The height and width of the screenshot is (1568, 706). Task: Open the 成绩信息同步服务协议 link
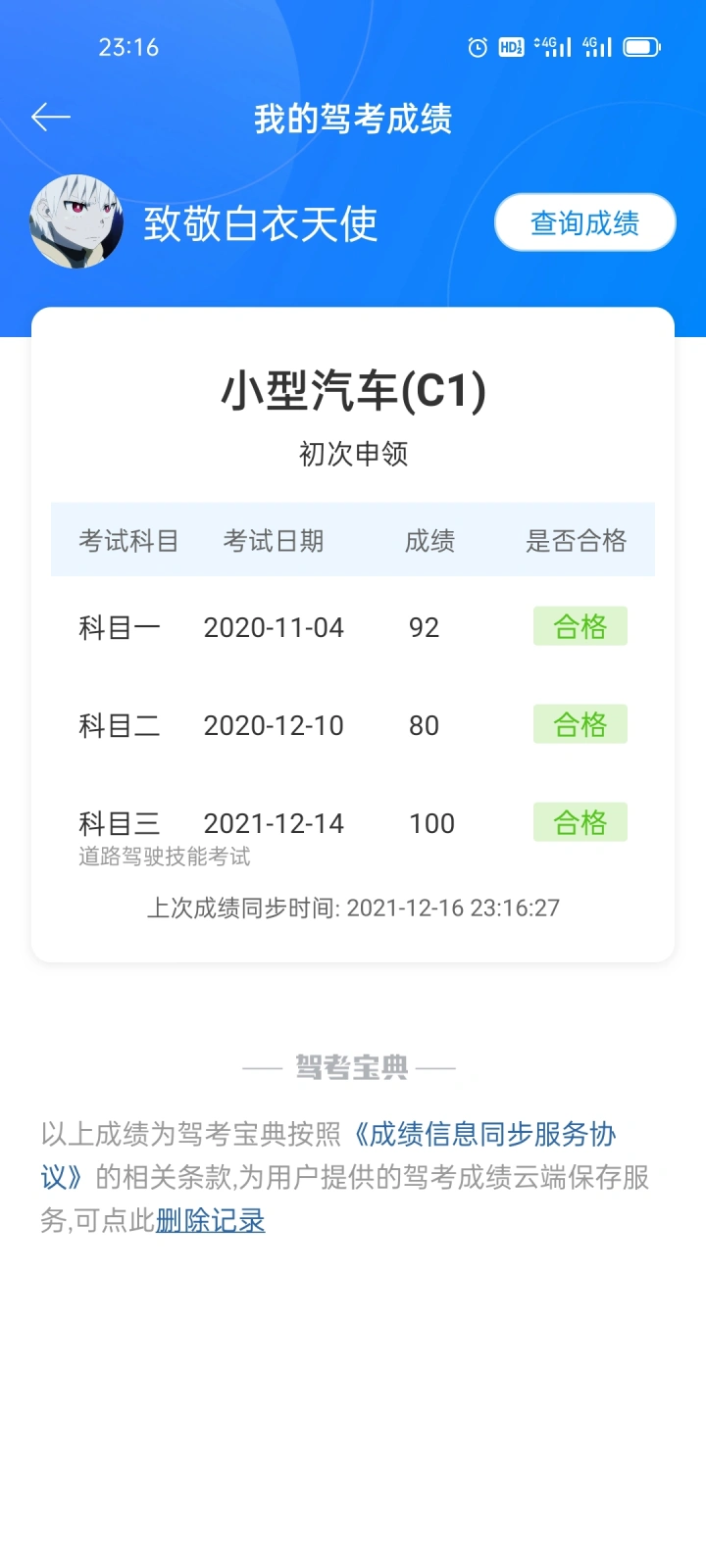click(x=484, y=1135)
